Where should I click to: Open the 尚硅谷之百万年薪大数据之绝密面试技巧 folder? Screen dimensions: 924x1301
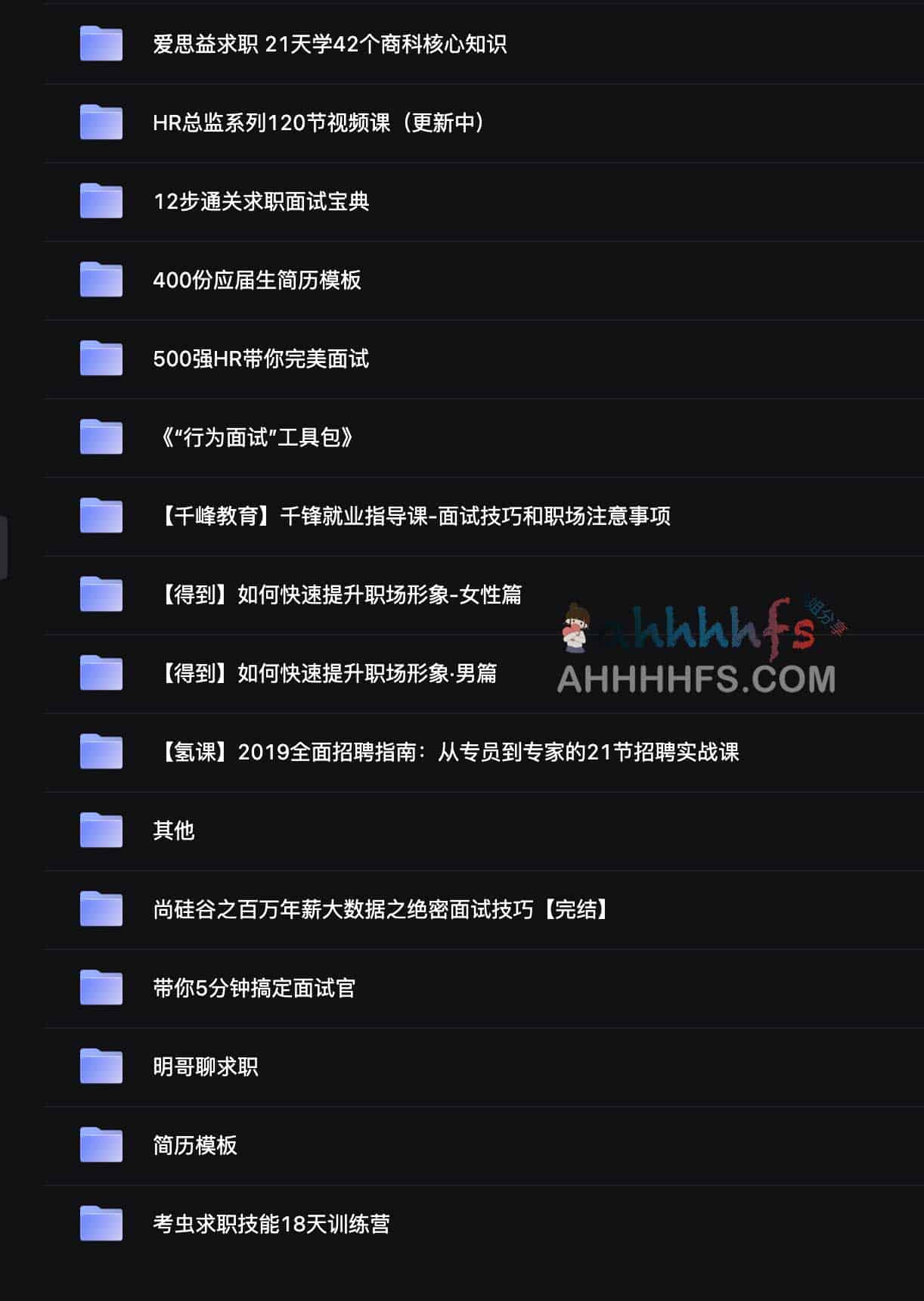382,910
